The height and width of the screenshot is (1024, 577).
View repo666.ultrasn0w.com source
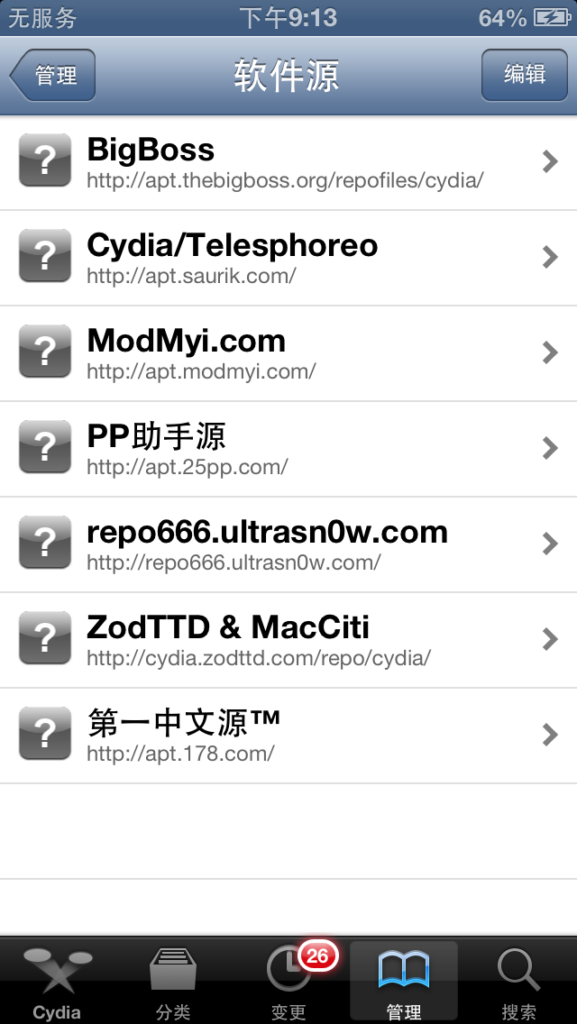[288, 545]
